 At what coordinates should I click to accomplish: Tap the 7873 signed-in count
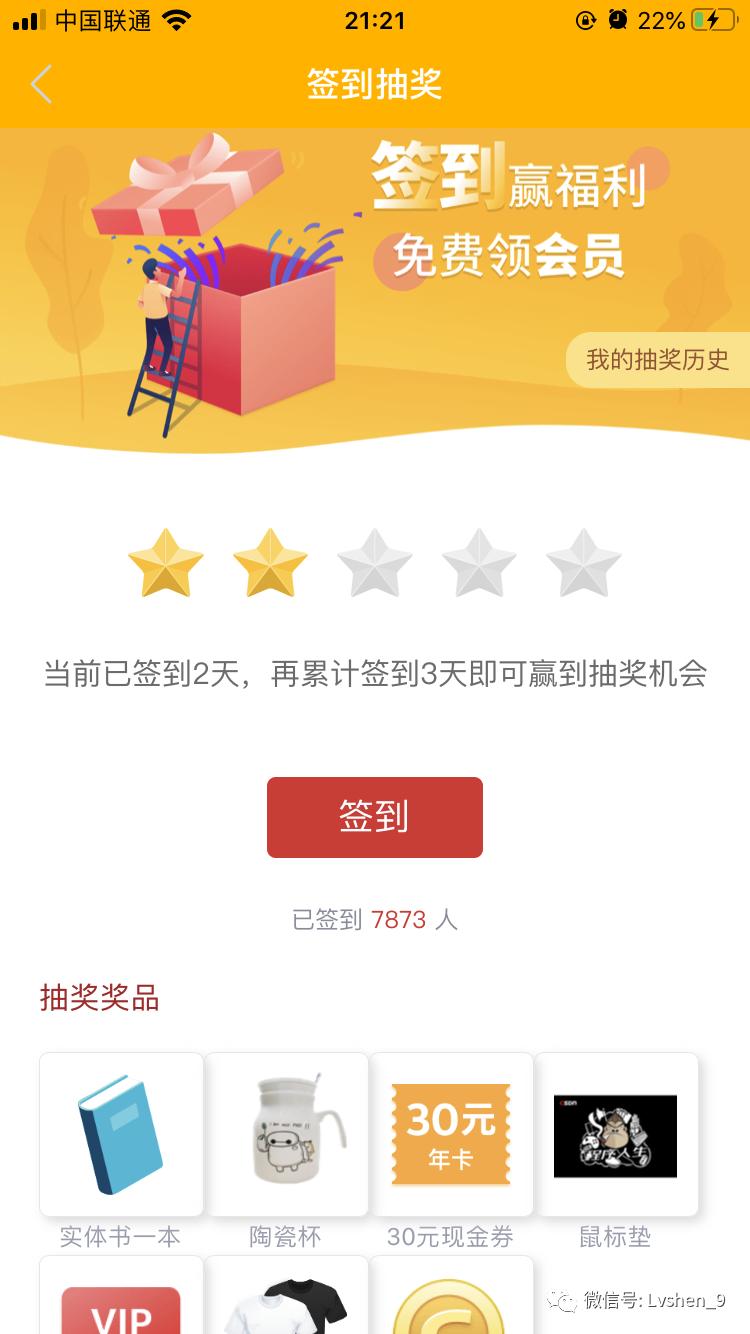click(x=400, y=919)
